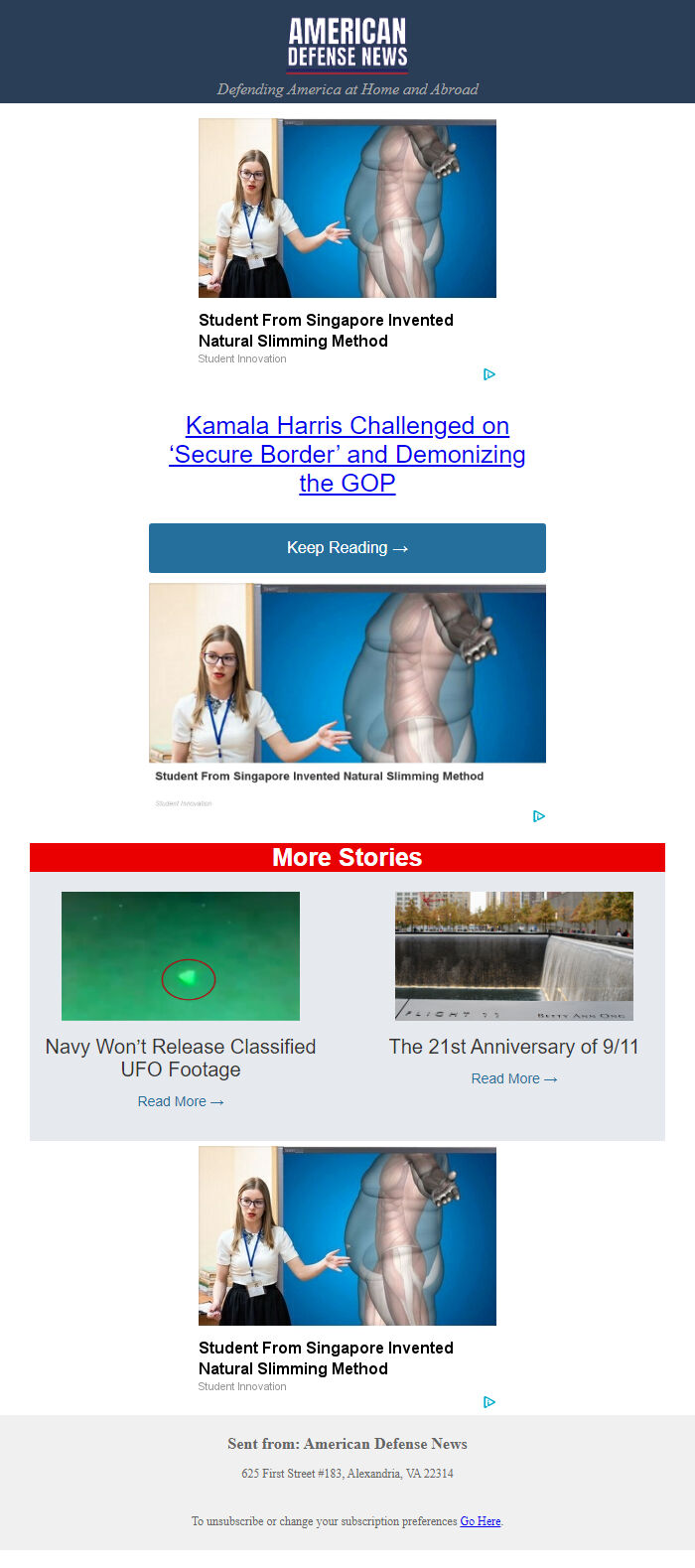Image resolution: width=695 pixels, height=1568 pixels.
Task: Open the Kamala Harris headline link
Action: click(347, 454)
